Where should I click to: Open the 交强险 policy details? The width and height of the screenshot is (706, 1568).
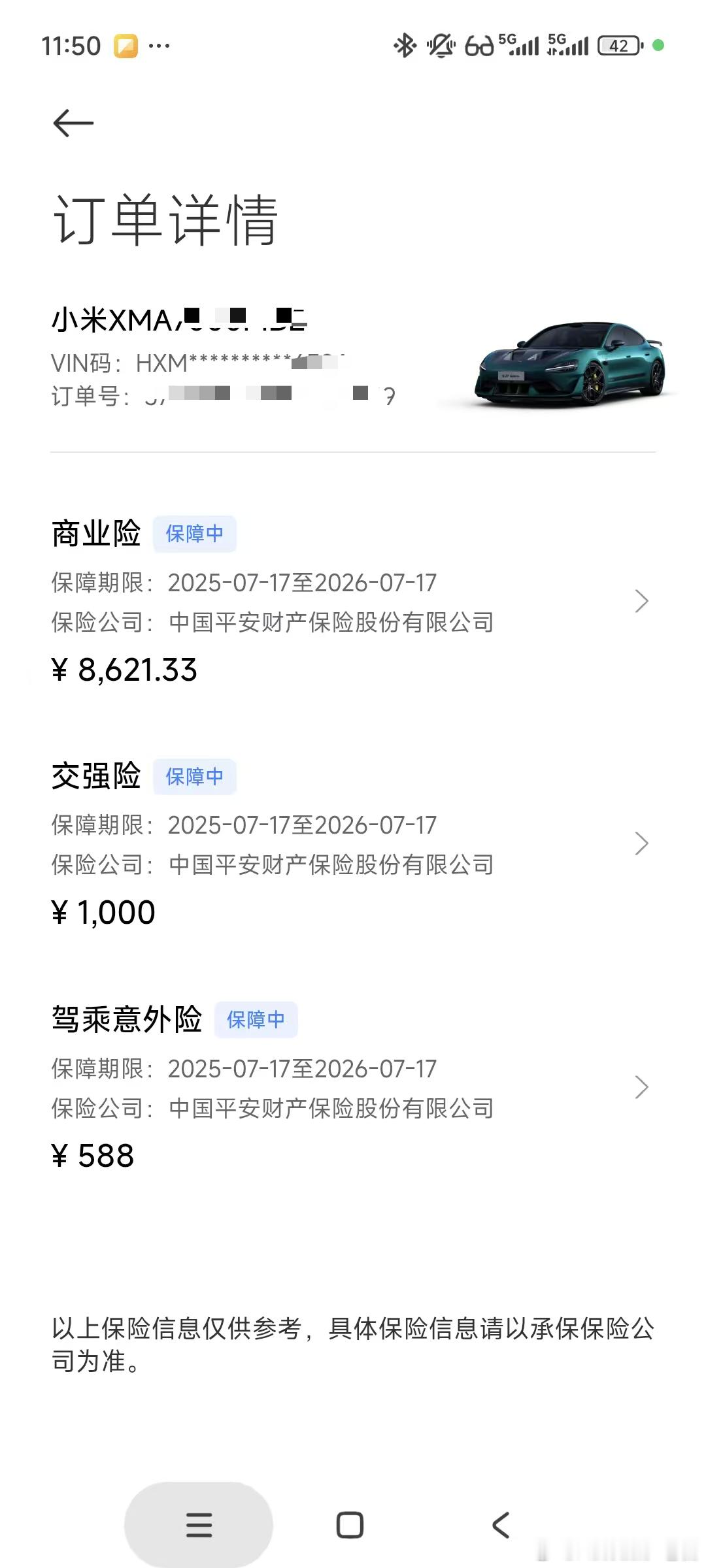641,843
